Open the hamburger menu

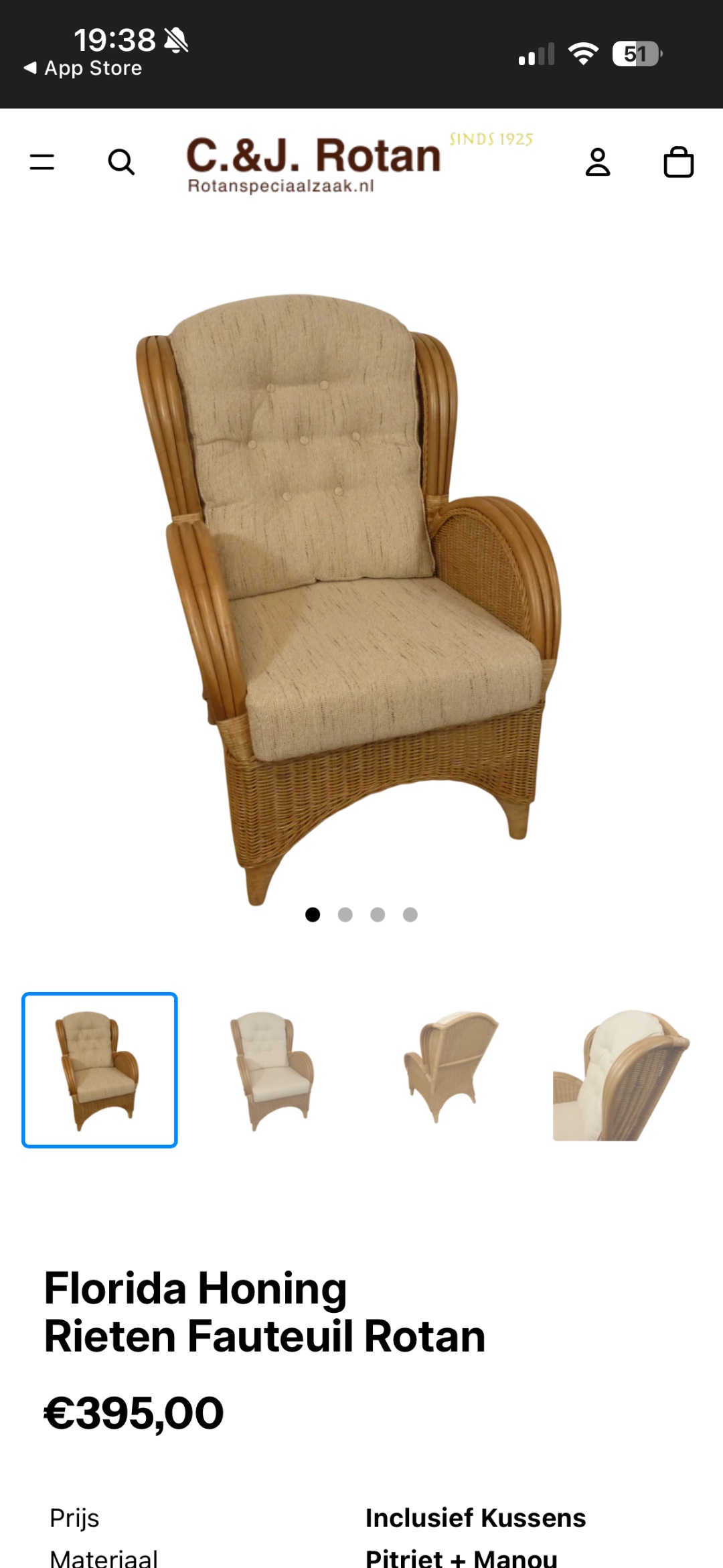[x=42, y=162]
